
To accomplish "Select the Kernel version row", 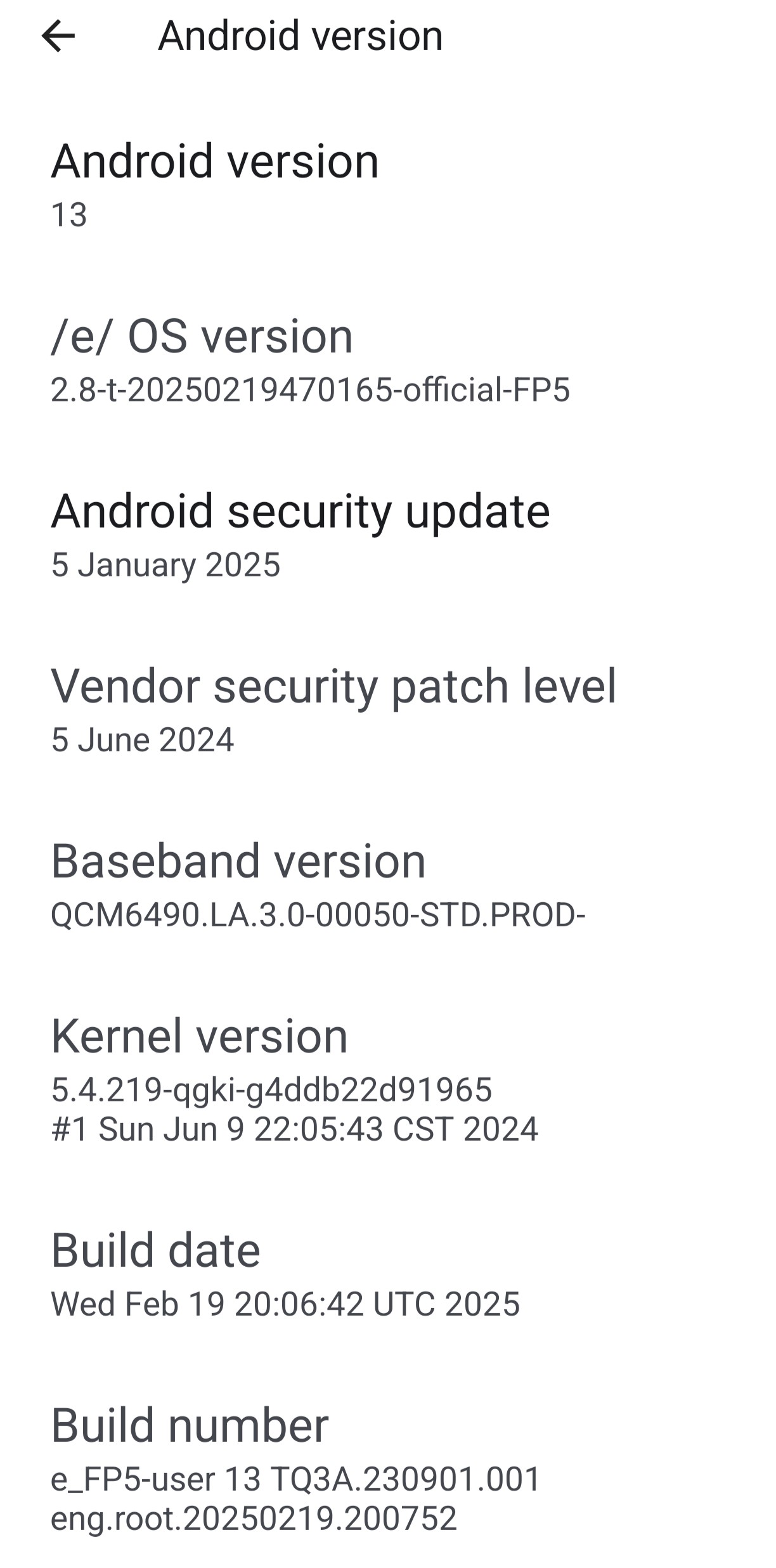I will pyautogui.click(x=388, y=1079).
